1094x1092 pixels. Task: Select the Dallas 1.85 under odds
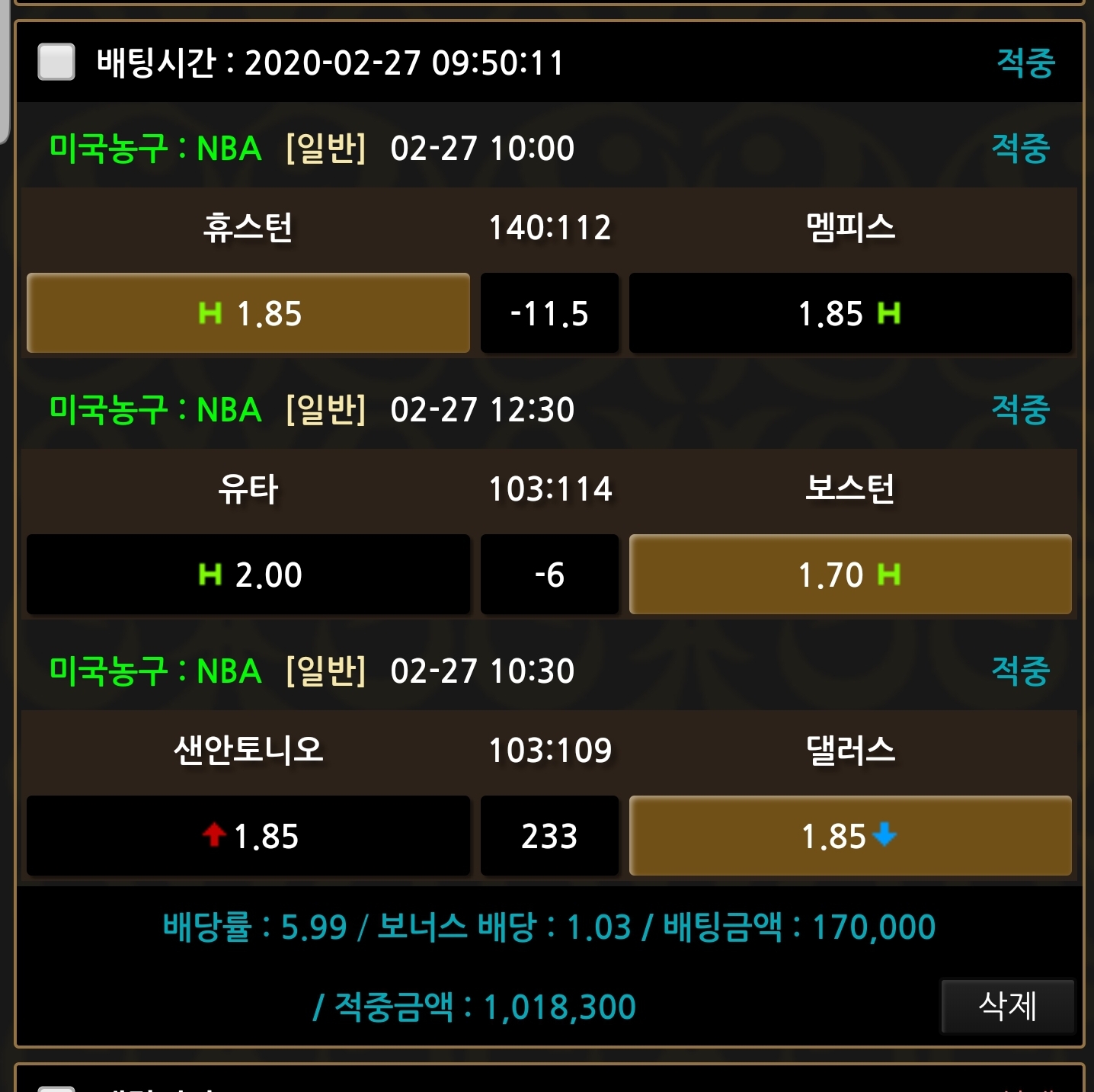[x=850, y=836]
